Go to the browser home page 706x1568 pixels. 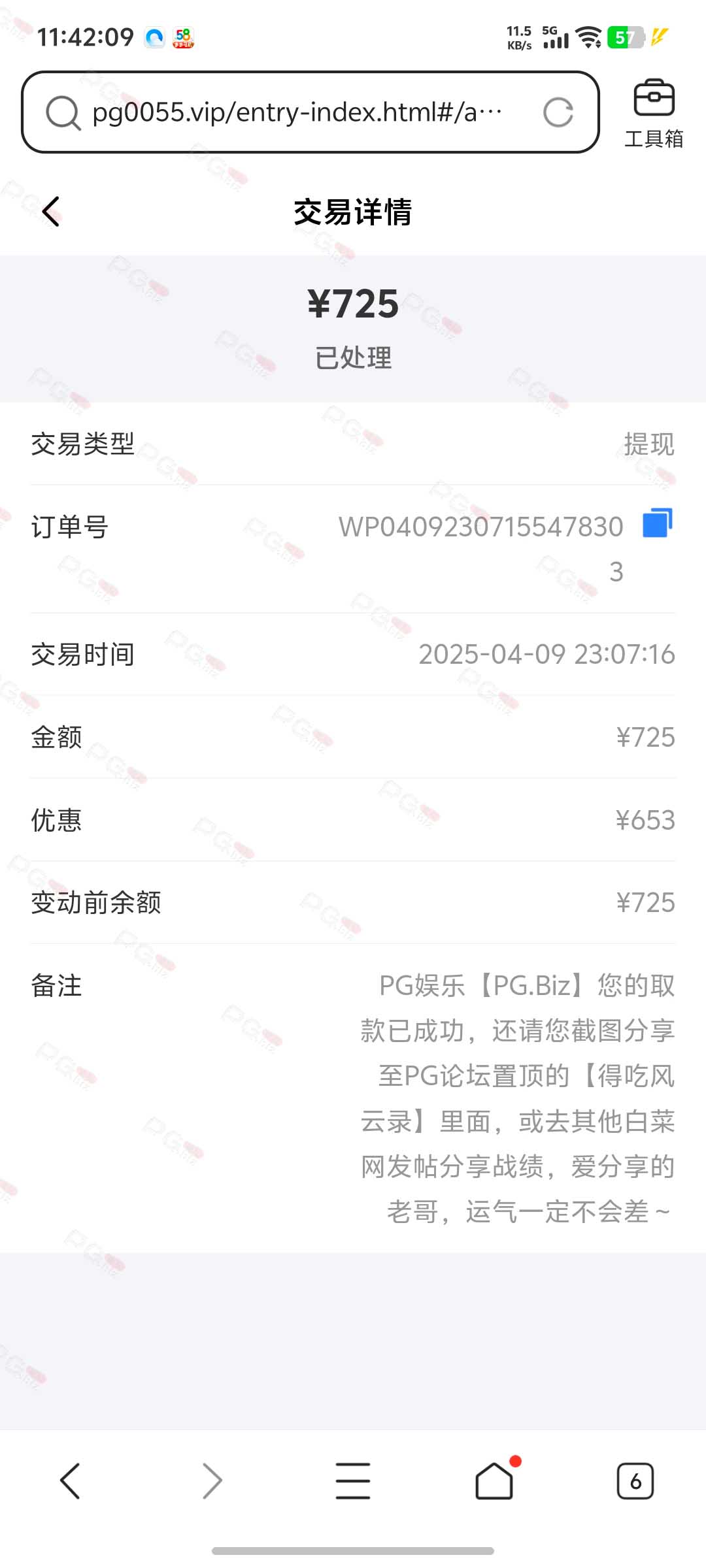click(495, 1479)
